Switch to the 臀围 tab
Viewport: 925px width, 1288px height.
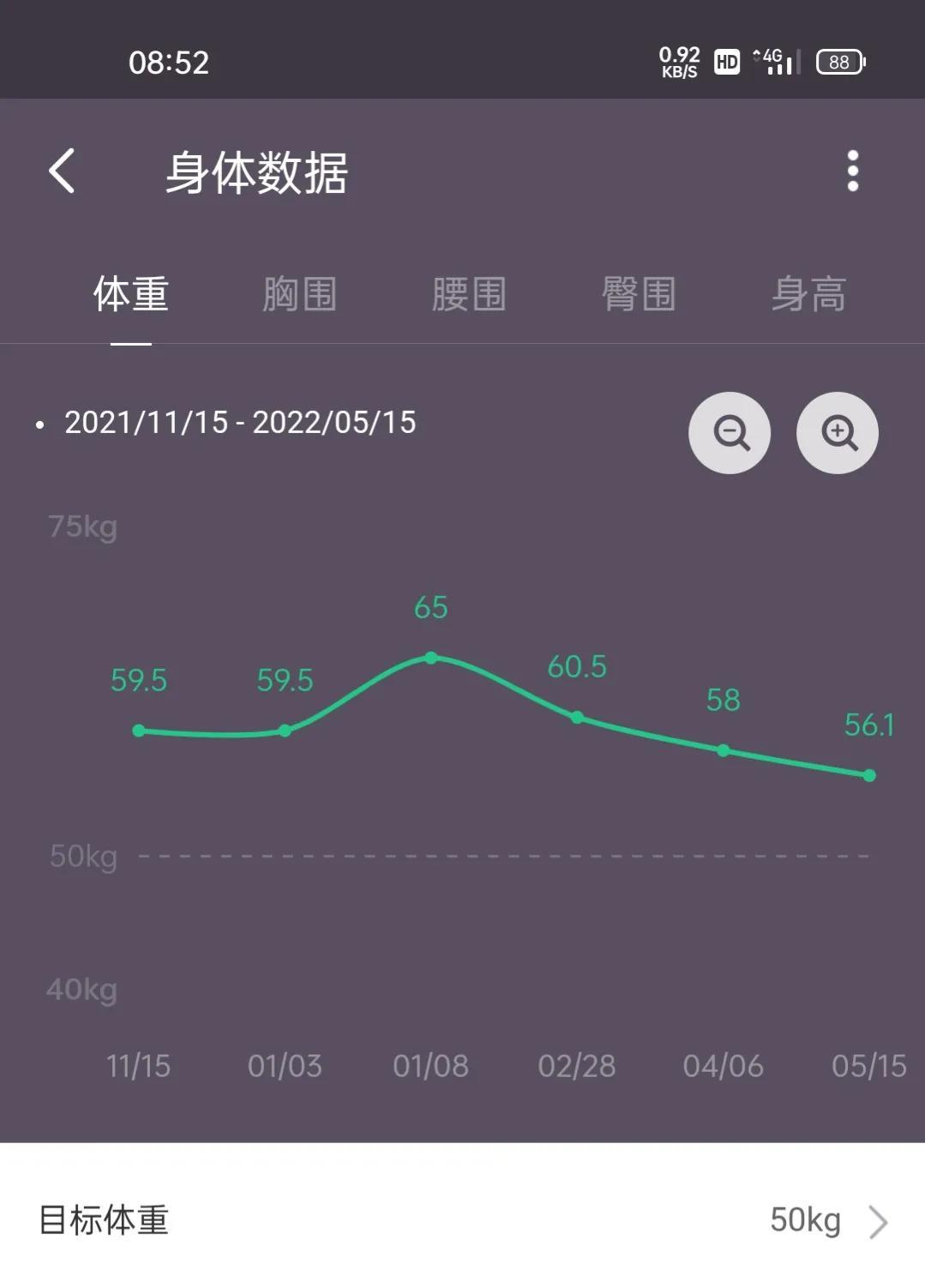(639, 294)
